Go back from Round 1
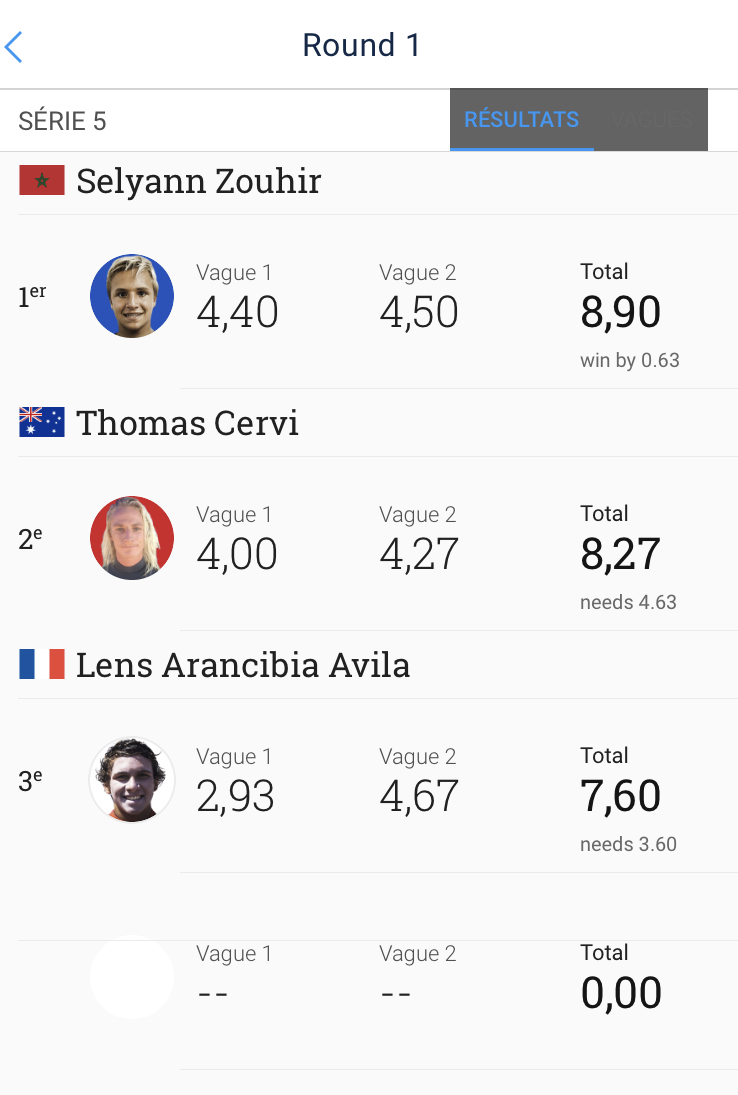Image resolution: width=738 pixels, height=1095 pixels. point(14,46)
